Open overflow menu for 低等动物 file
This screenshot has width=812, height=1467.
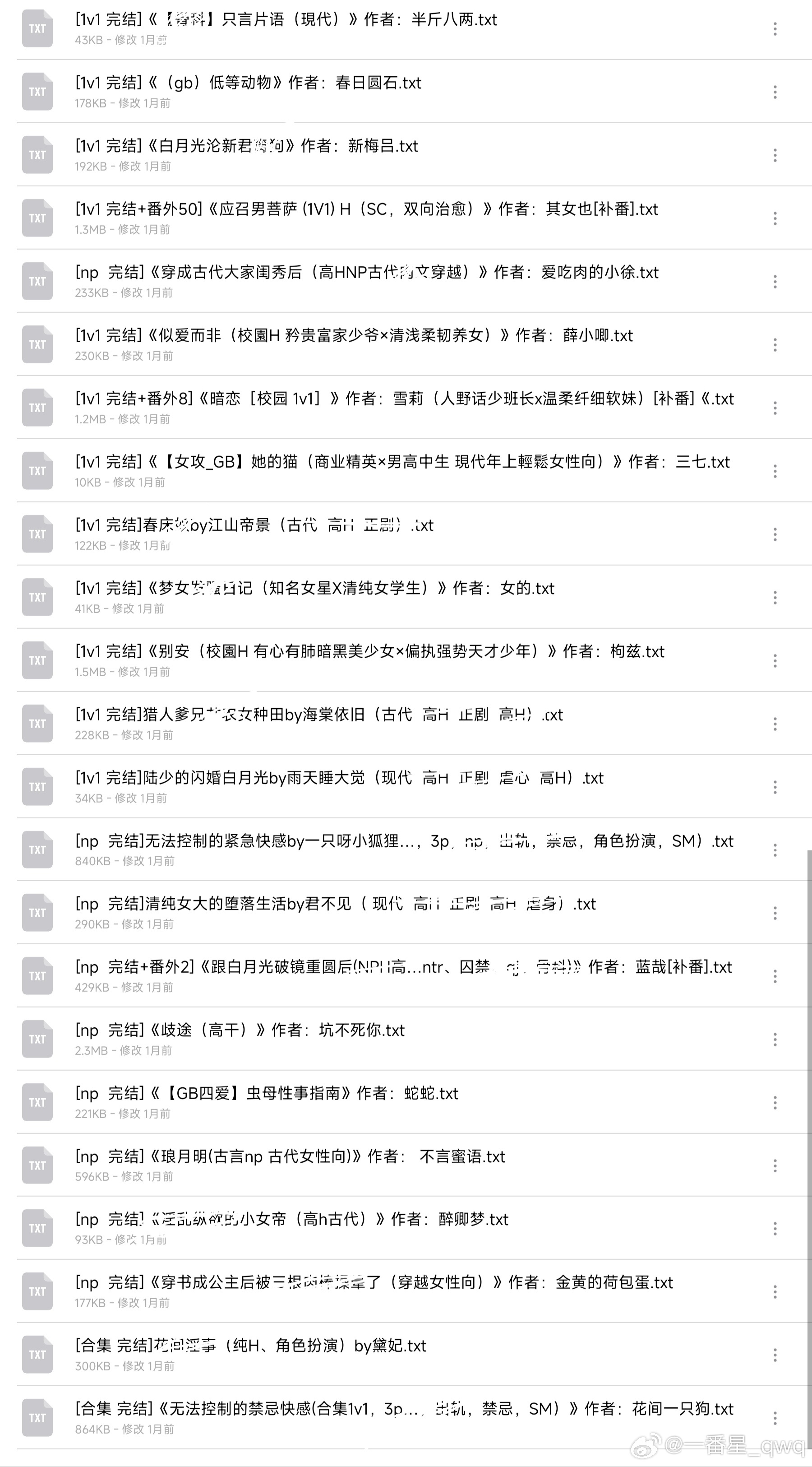(x=775, y=92)
